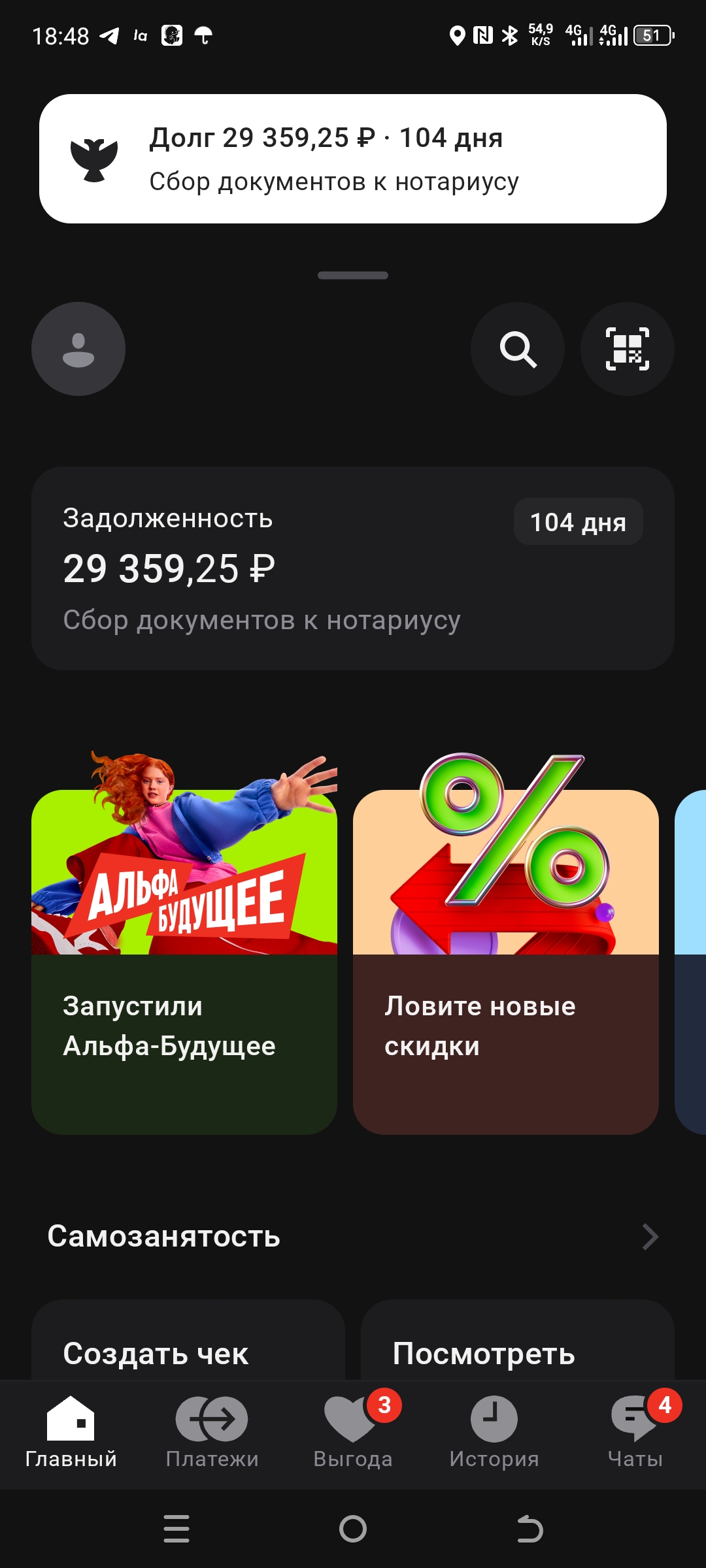The width and height of the screenshot is (706, 1568).
Task: Open the QR code scanner
Action: tap(628, 349)
